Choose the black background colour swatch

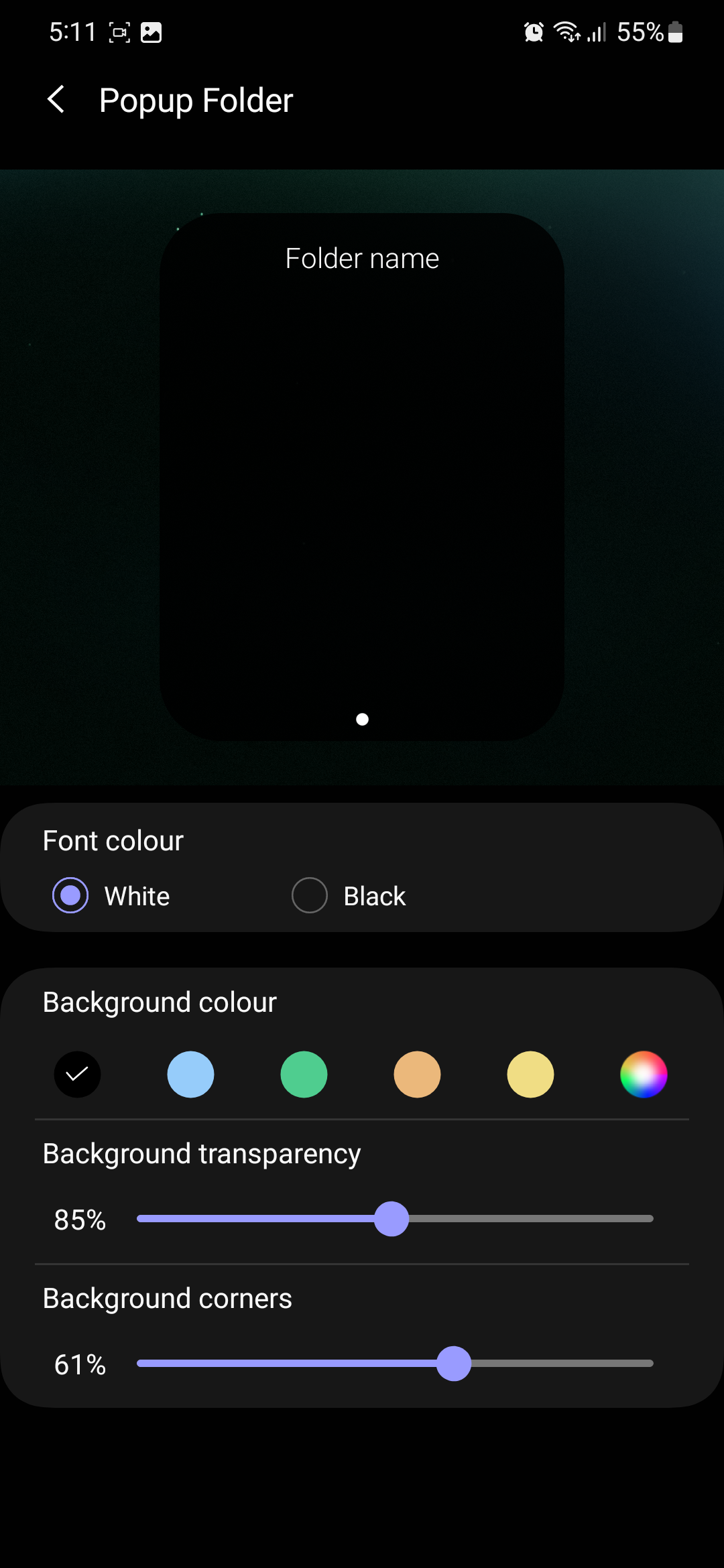(x=77, y=1074)
